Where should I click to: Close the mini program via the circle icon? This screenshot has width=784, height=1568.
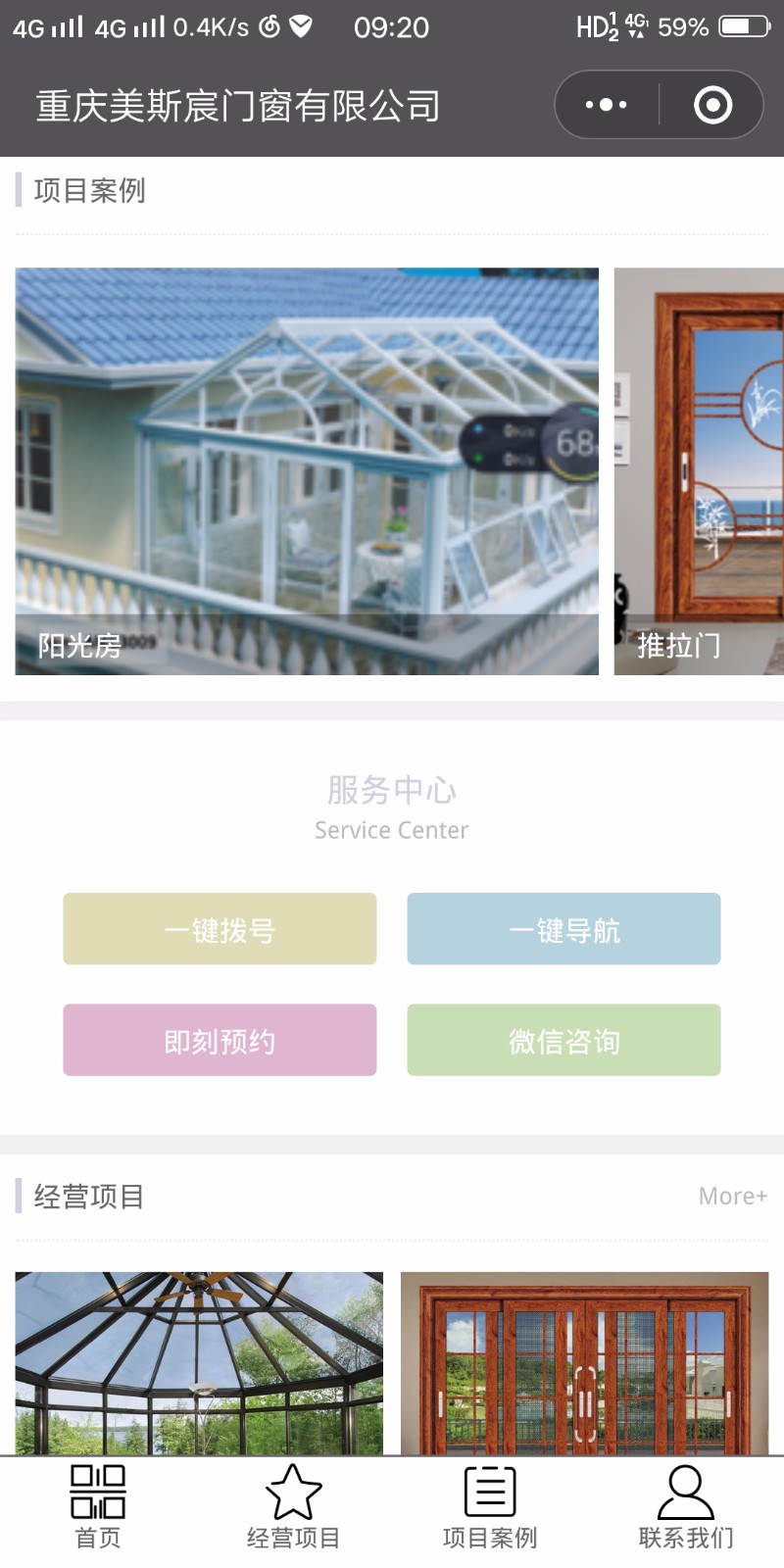tap(712, 105)
